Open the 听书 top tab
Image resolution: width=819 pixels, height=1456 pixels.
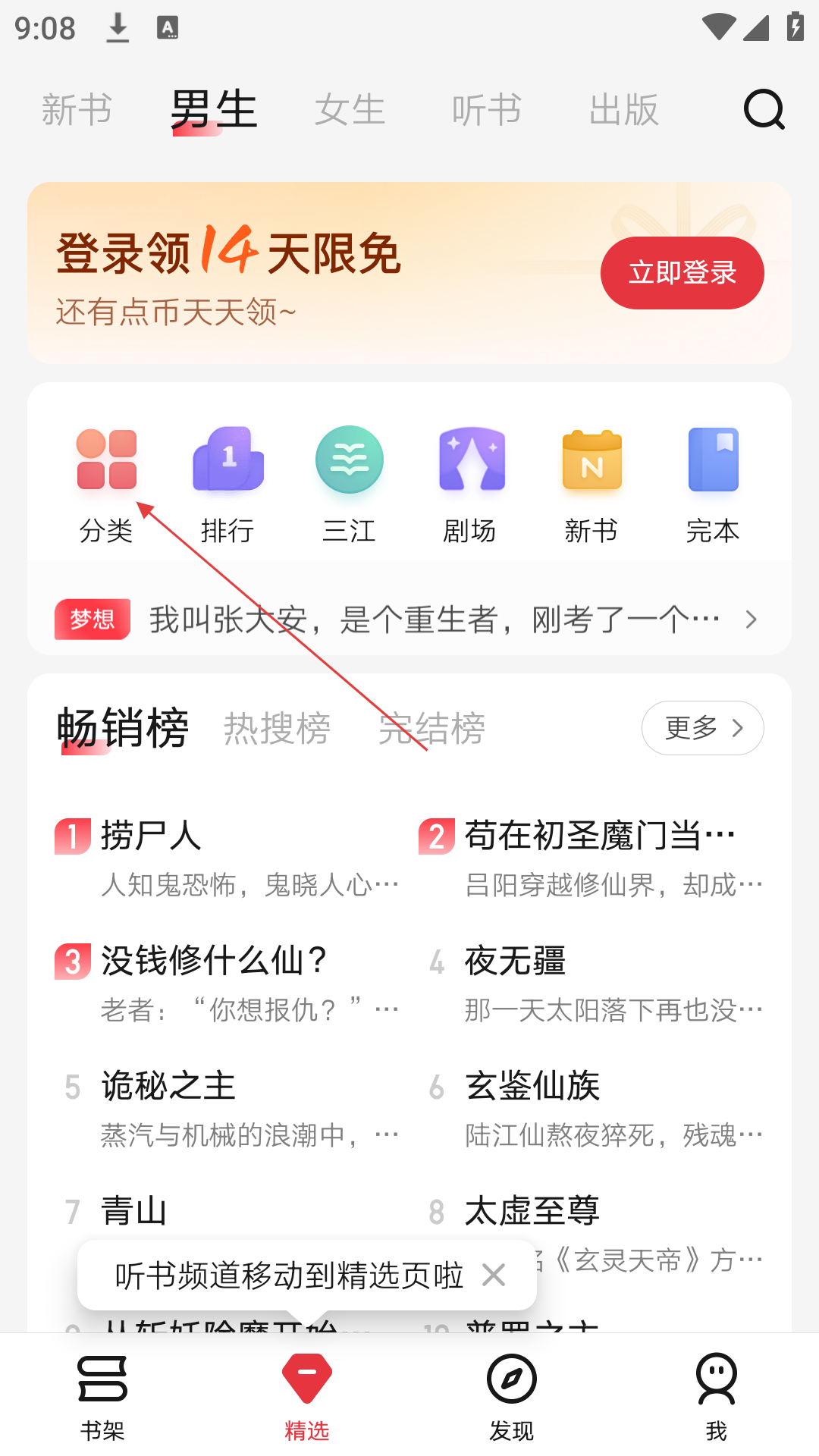[x=487, y=110]
